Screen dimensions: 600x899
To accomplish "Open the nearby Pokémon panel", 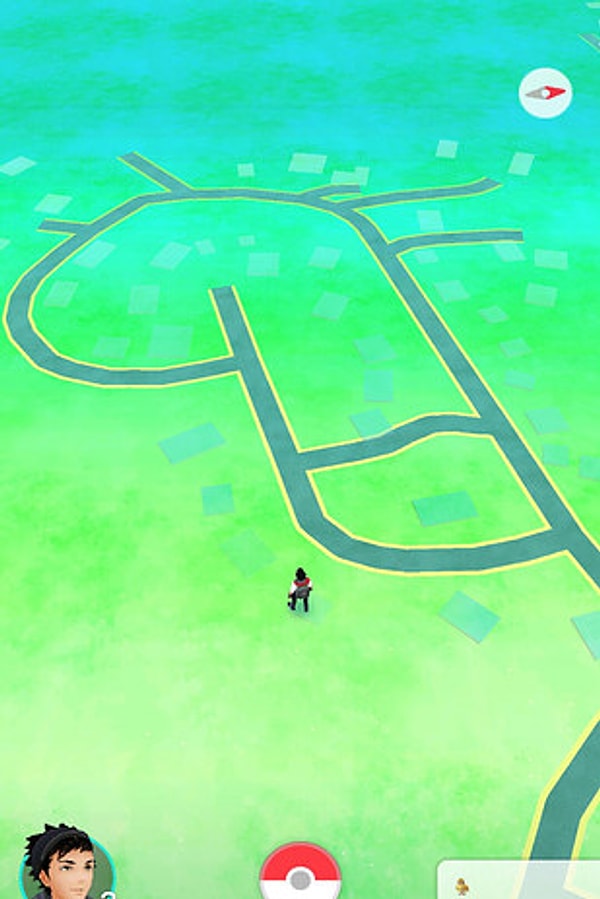I will 518,879.
